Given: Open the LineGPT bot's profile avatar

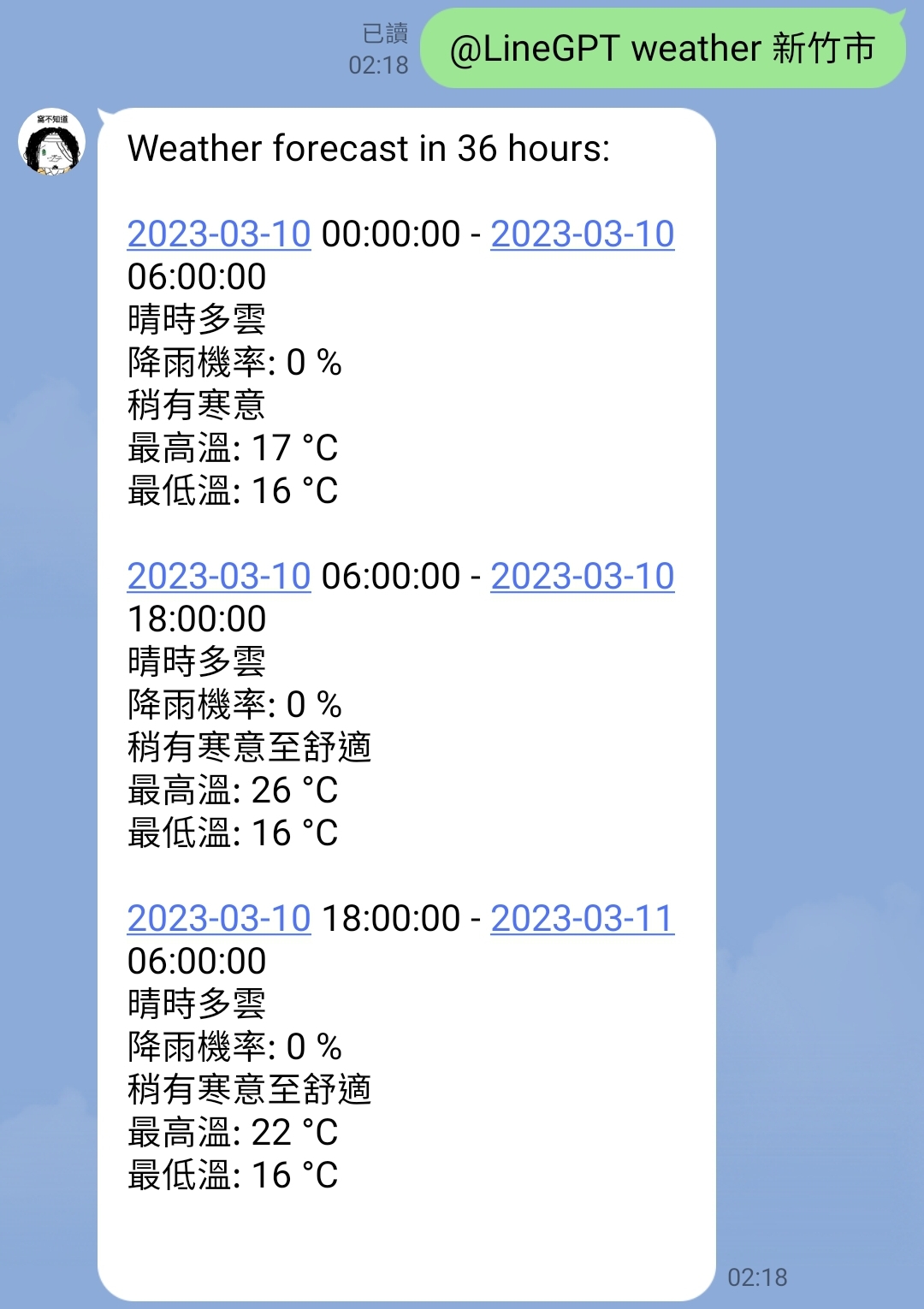Looking at the screenshot, I should (52, 142).
